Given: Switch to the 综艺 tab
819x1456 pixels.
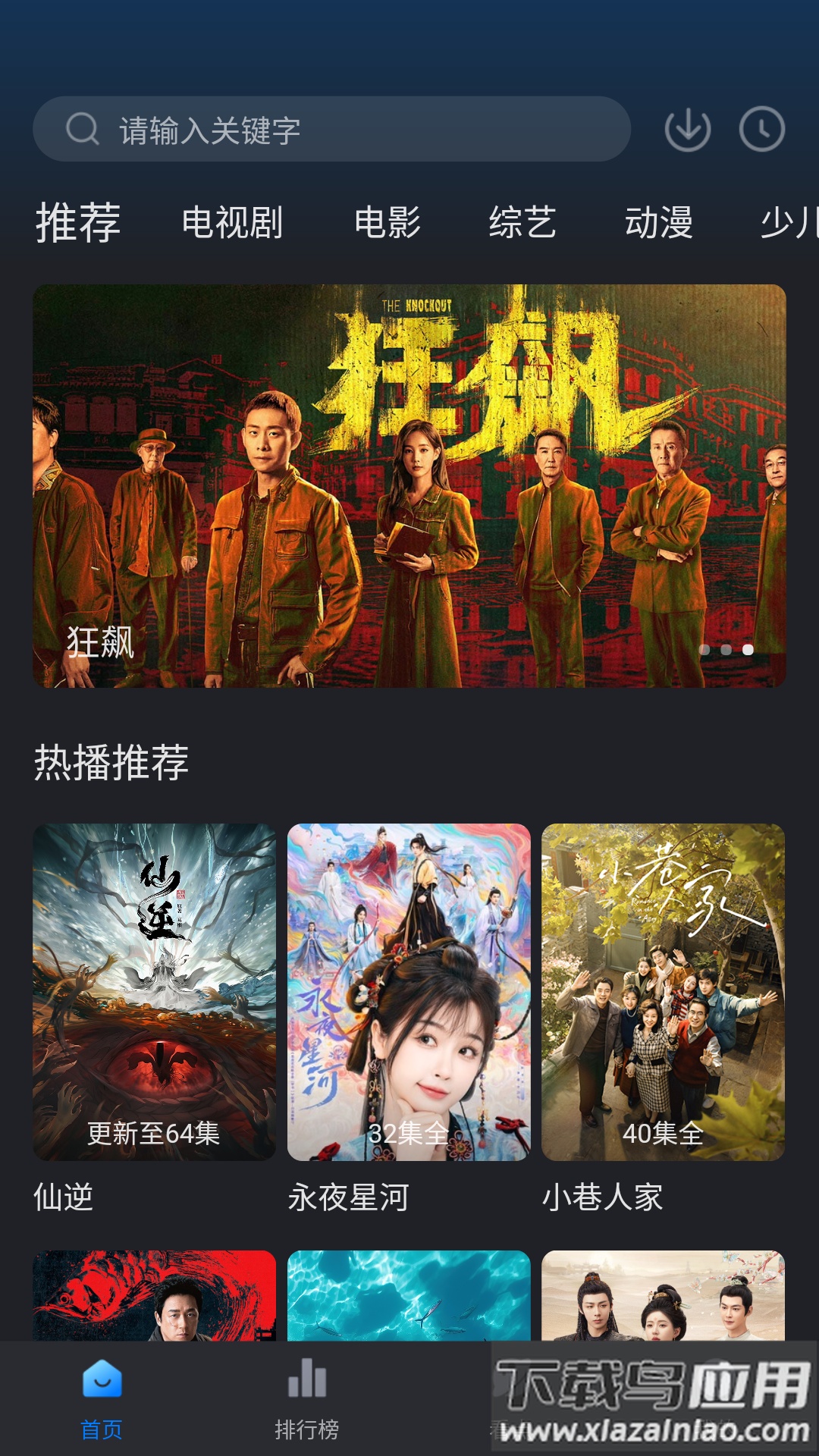Looking at the screenshot, I should 522,223.
